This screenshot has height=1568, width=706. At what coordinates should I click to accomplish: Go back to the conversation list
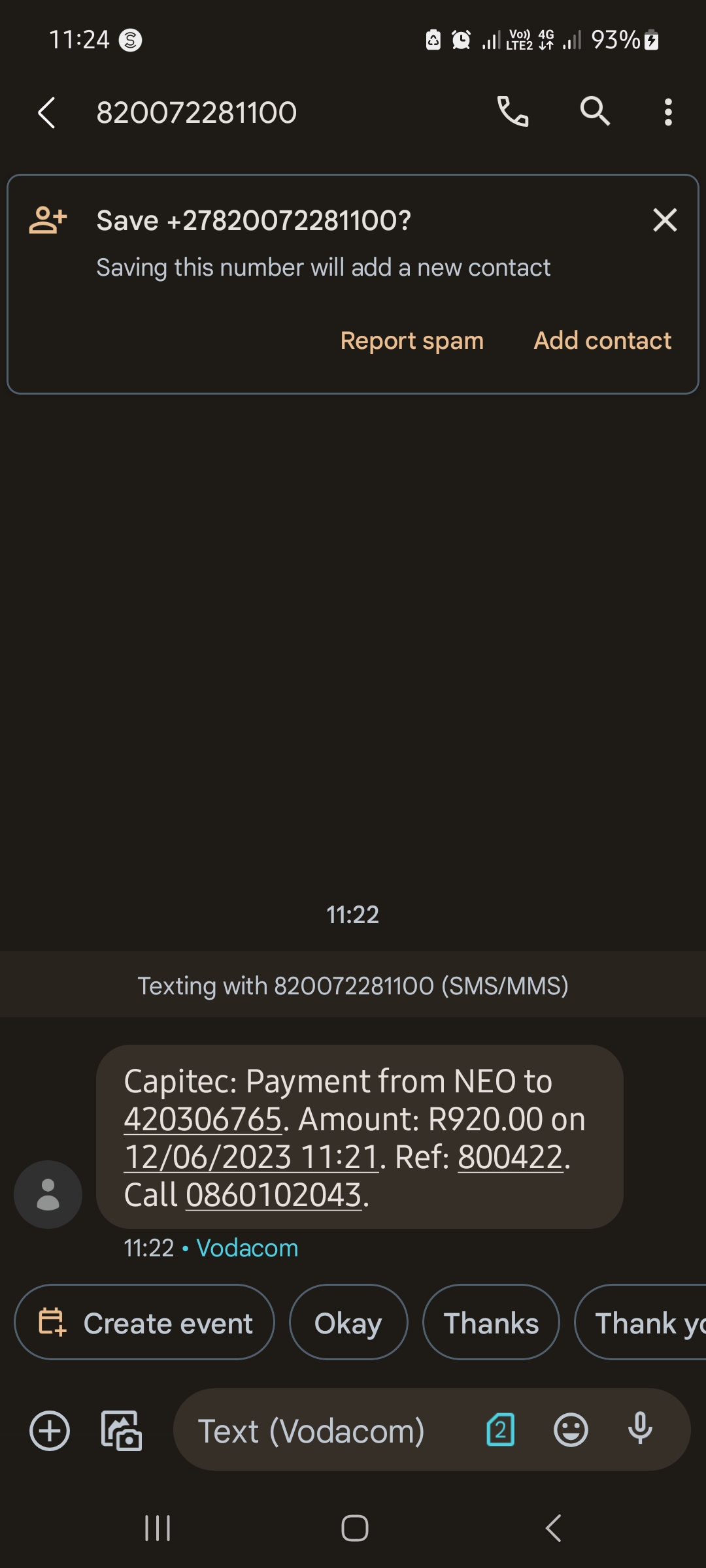47,112
